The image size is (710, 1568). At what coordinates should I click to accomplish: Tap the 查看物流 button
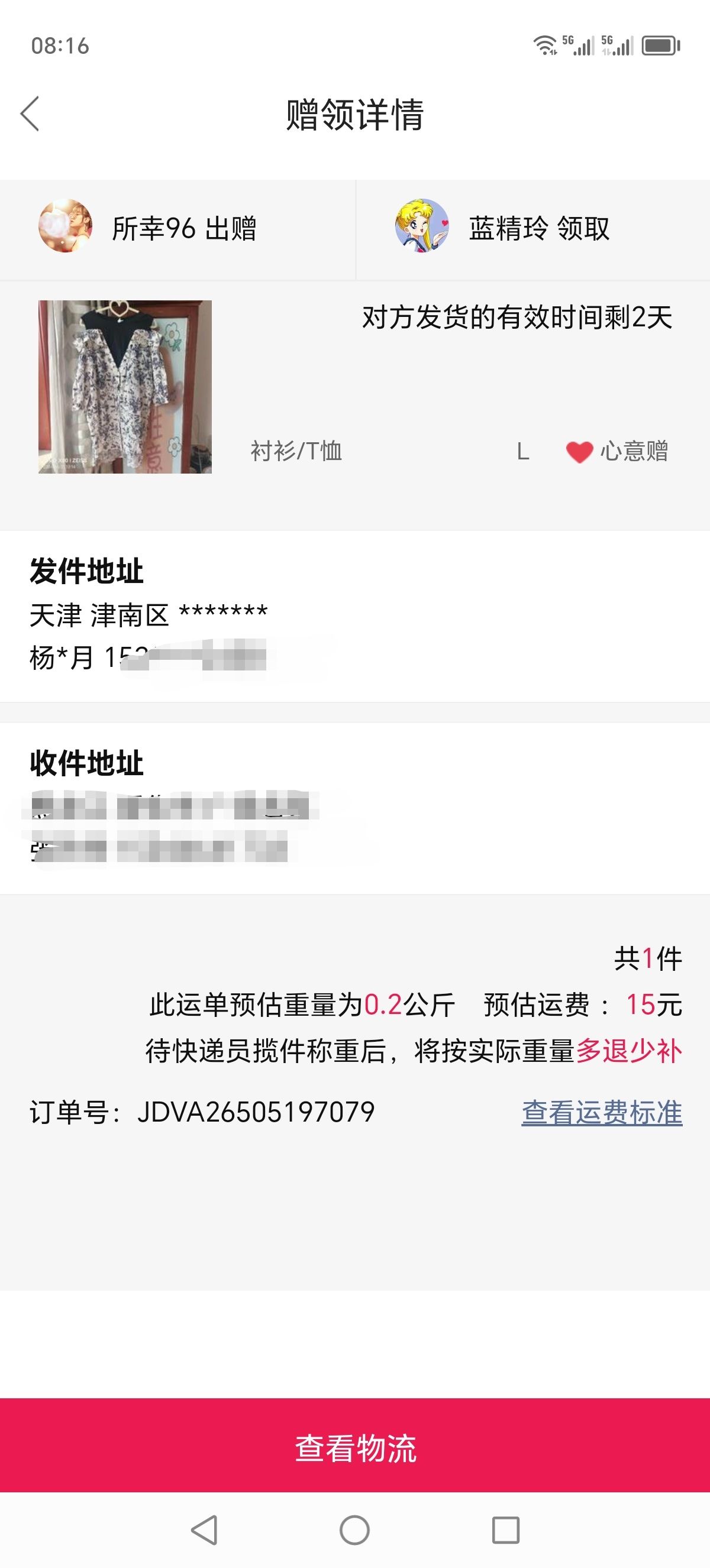point(355,1447)
